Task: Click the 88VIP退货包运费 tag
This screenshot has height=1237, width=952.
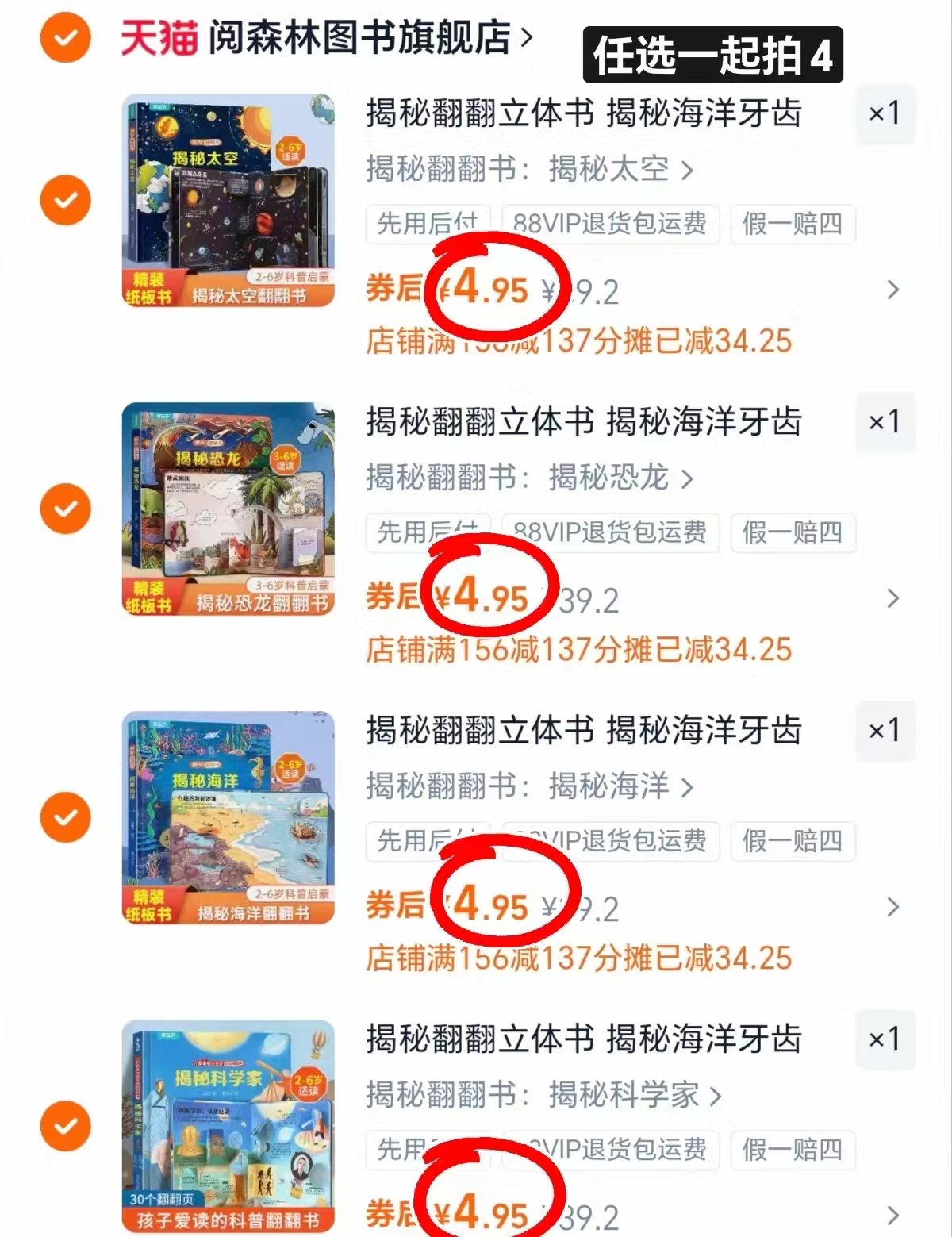Action: pos(611,225)
